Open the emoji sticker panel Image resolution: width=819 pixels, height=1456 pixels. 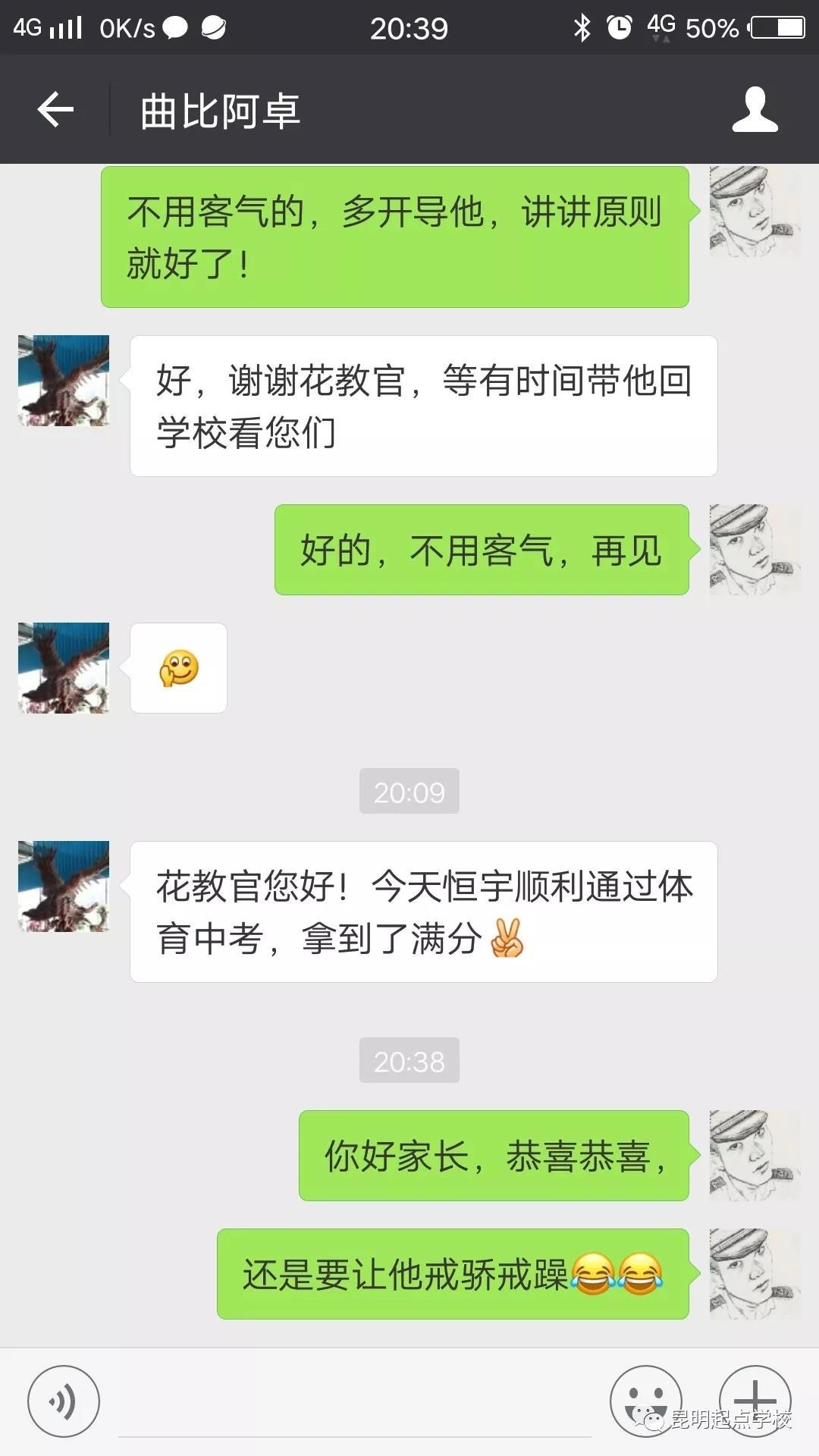[645, 1401]
